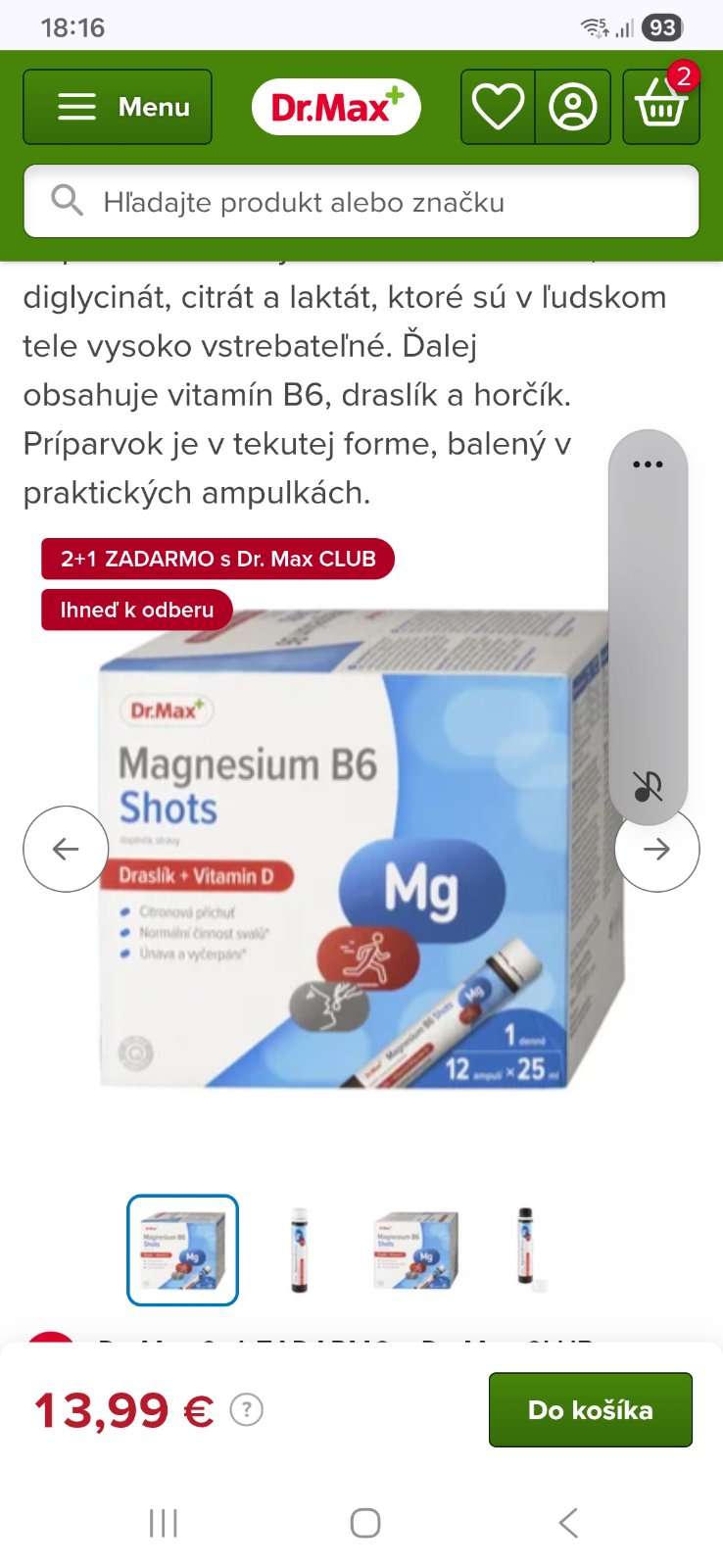Show next product image
Viewport: 723px width, 1568px height.
coord(656,849)
